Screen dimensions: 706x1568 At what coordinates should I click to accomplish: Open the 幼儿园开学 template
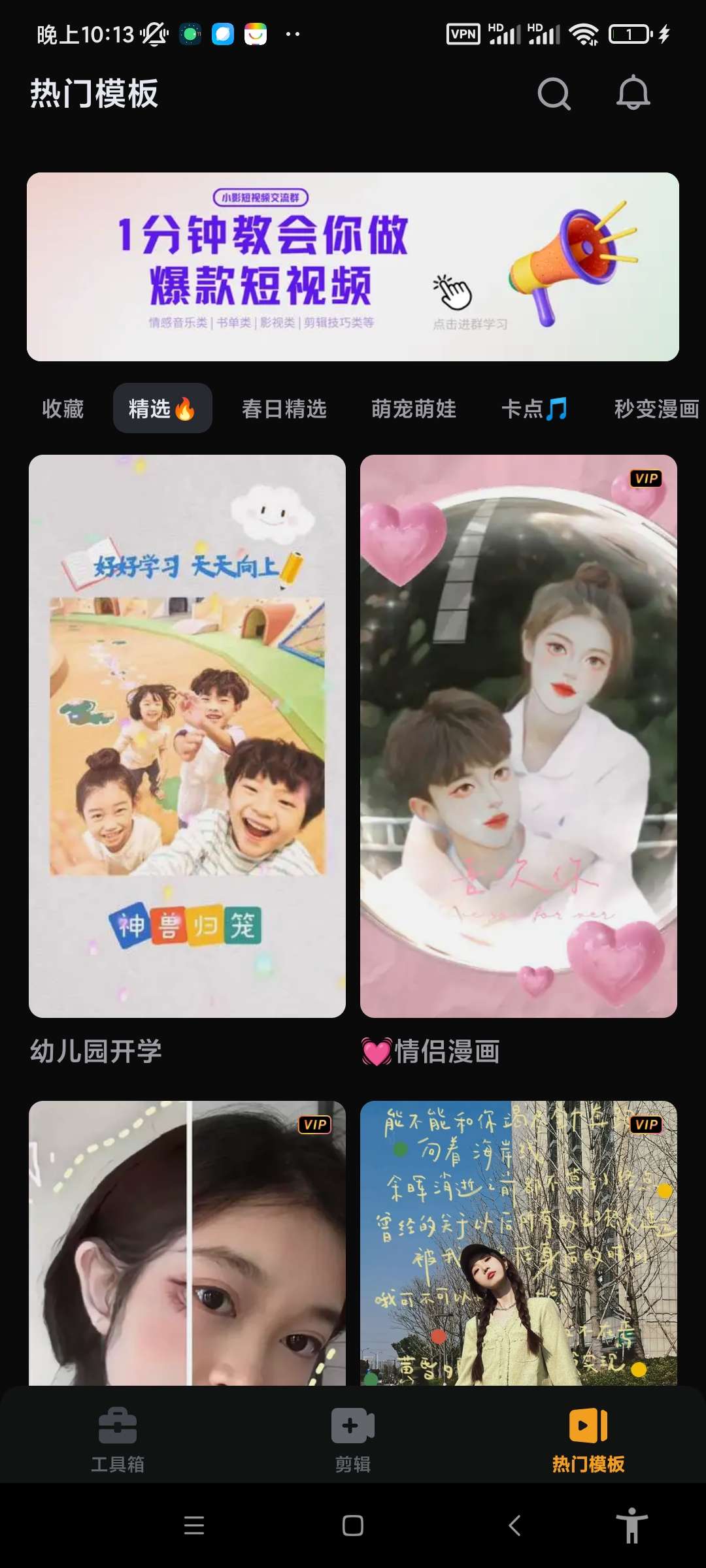point(187,736)
